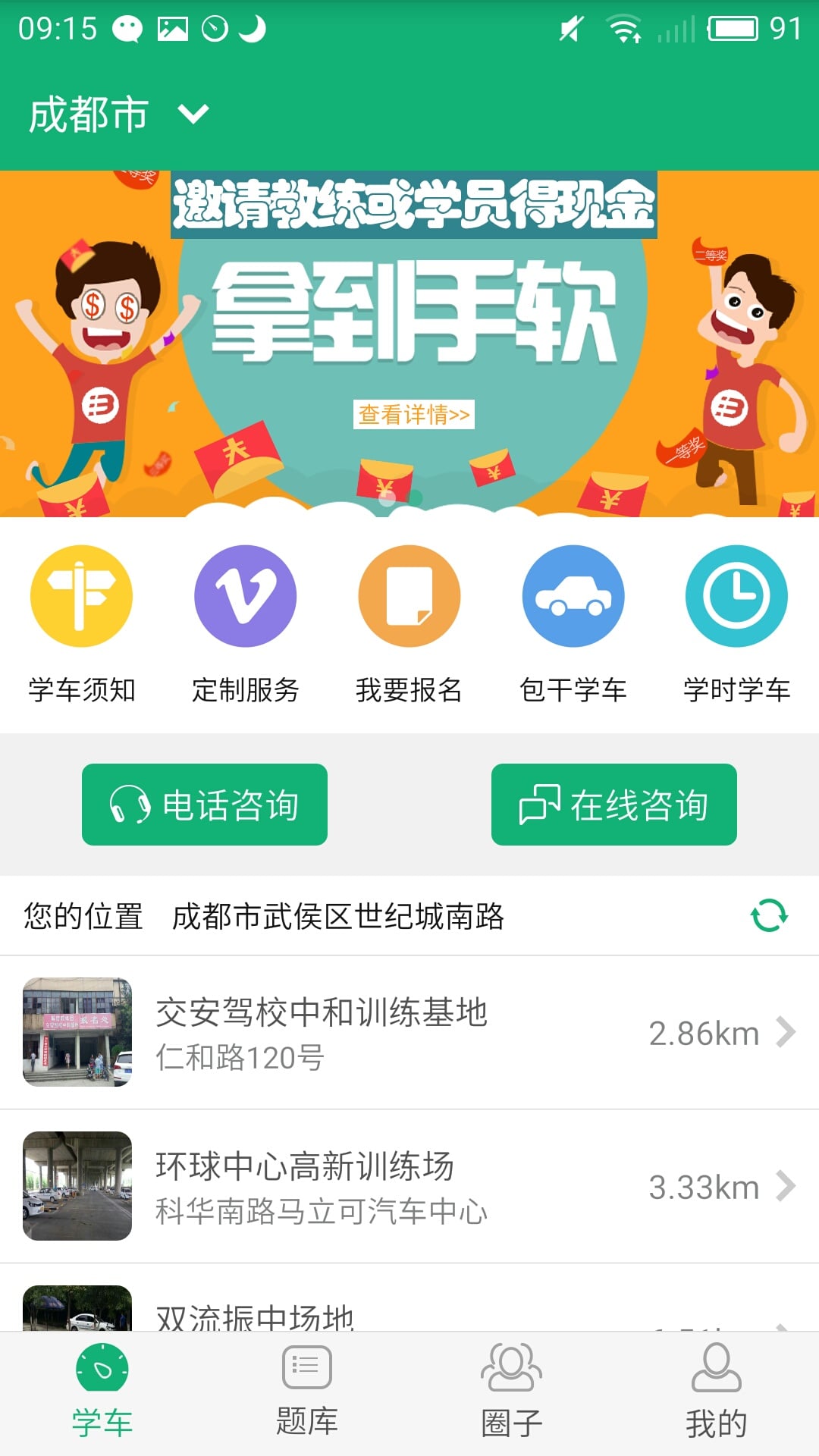Switch to the 题库 tab
819x1456 pixels.
pos(306,1392)
